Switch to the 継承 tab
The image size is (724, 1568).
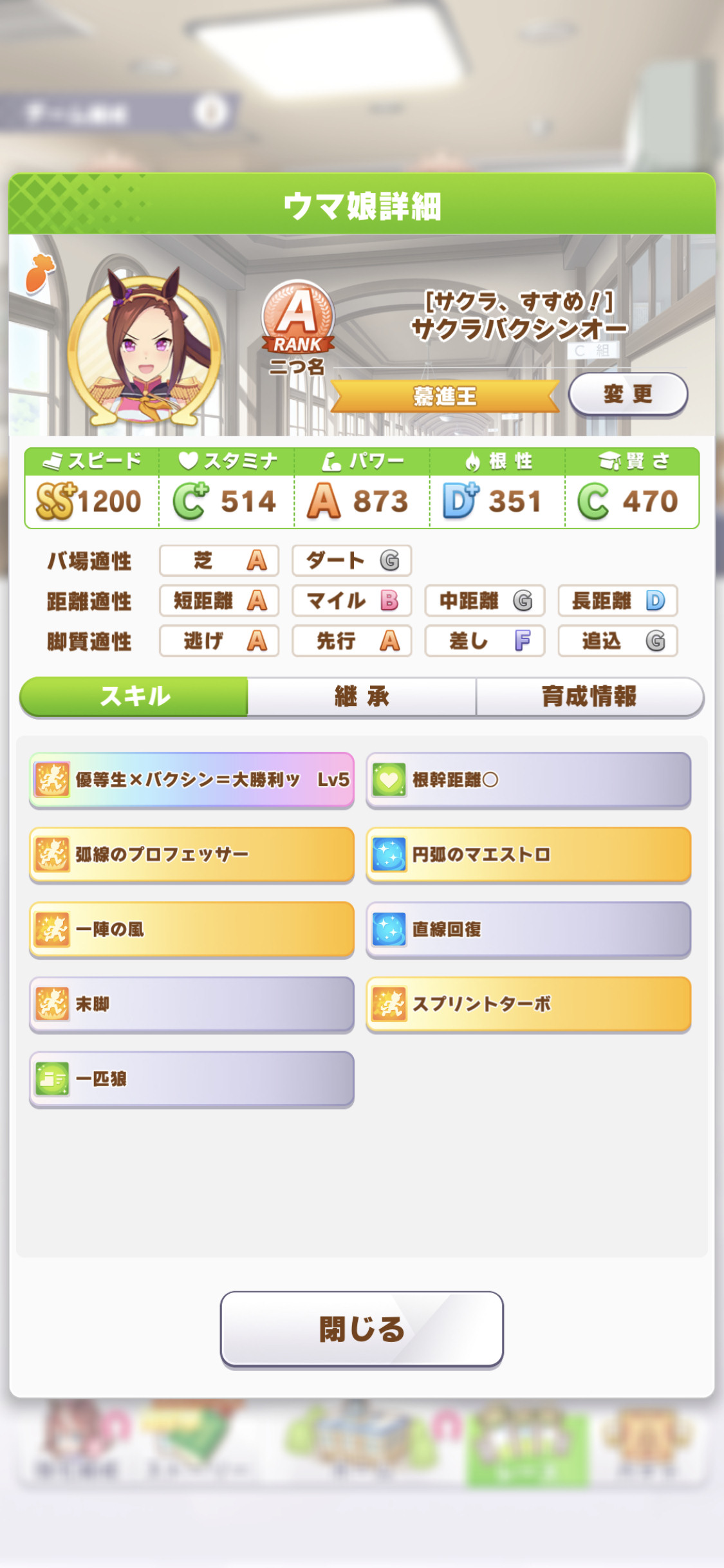[x=362, y=696]
